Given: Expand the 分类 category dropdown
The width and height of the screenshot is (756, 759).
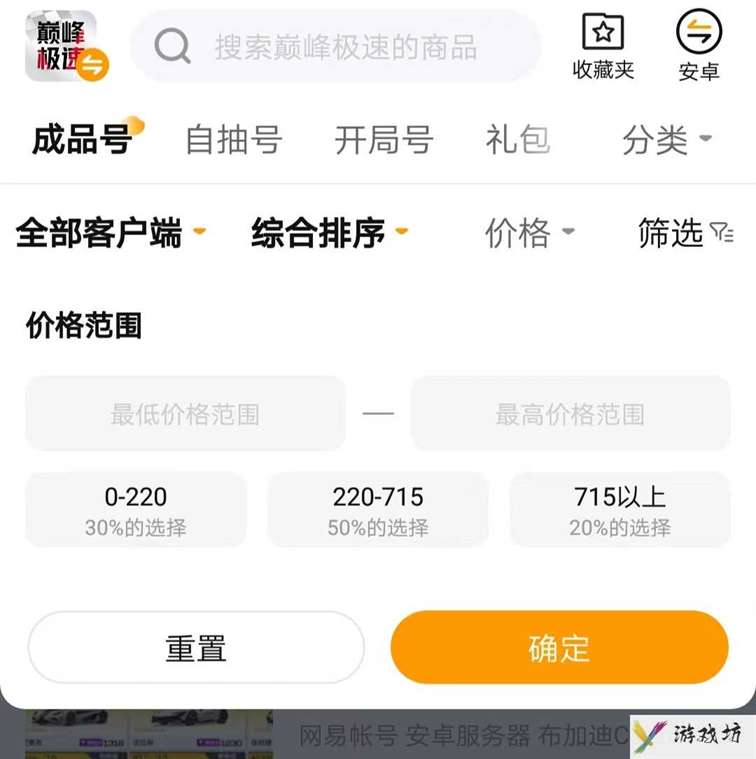Looking at the screenshot, I should [666, 140].
